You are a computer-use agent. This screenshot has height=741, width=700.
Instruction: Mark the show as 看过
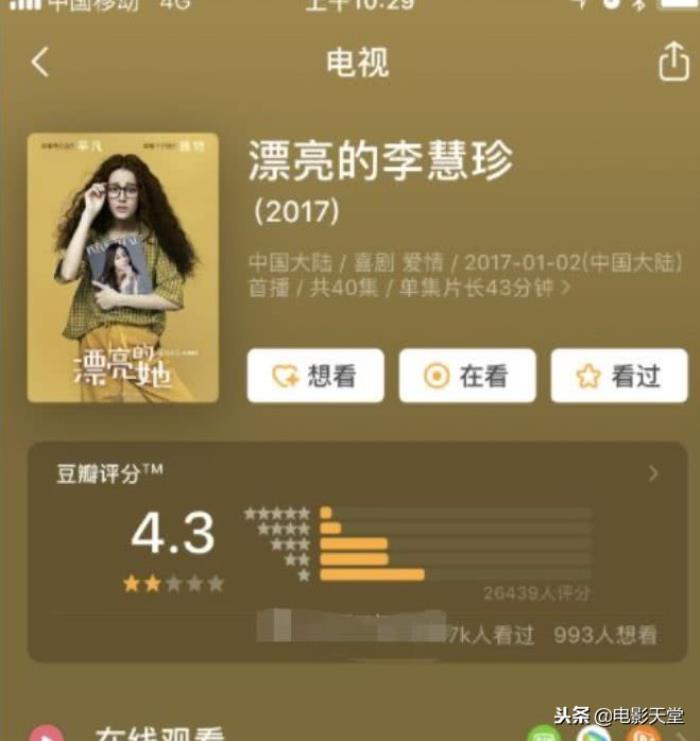click(x=619, y=376)
